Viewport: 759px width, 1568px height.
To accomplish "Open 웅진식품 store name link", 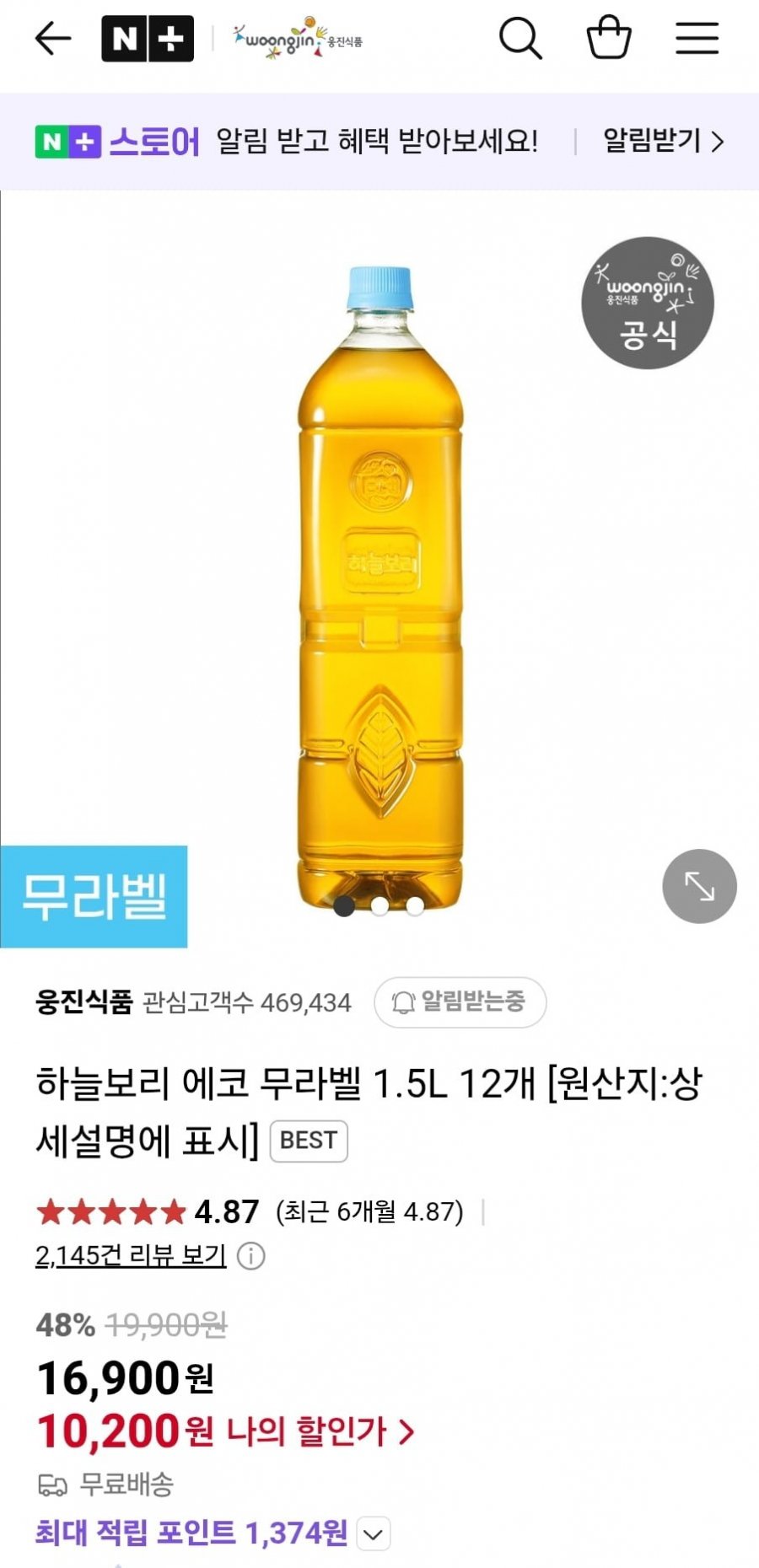I will coord(84,1001).
